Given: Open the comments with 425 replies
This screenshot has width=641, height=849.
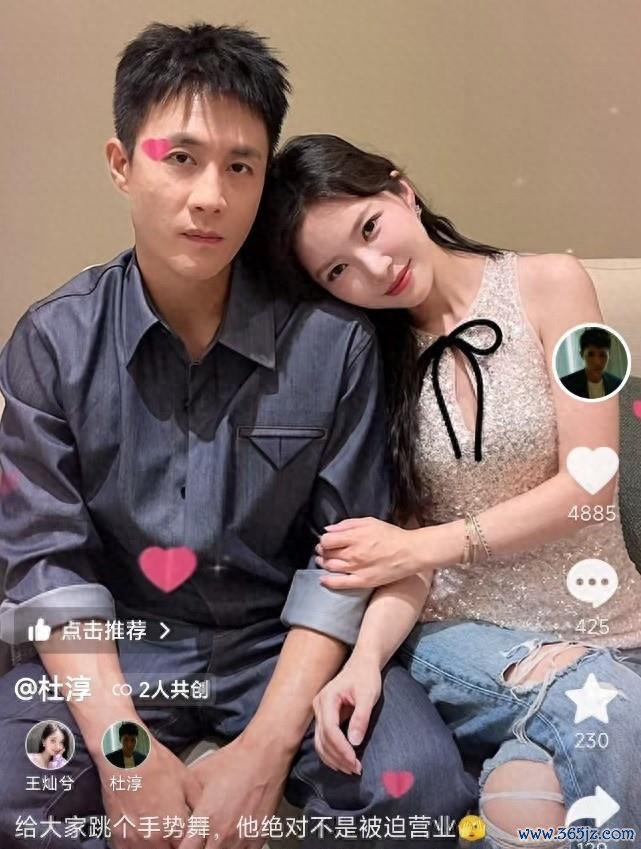Looking at the screenshot, I should (x=592, y=584).
